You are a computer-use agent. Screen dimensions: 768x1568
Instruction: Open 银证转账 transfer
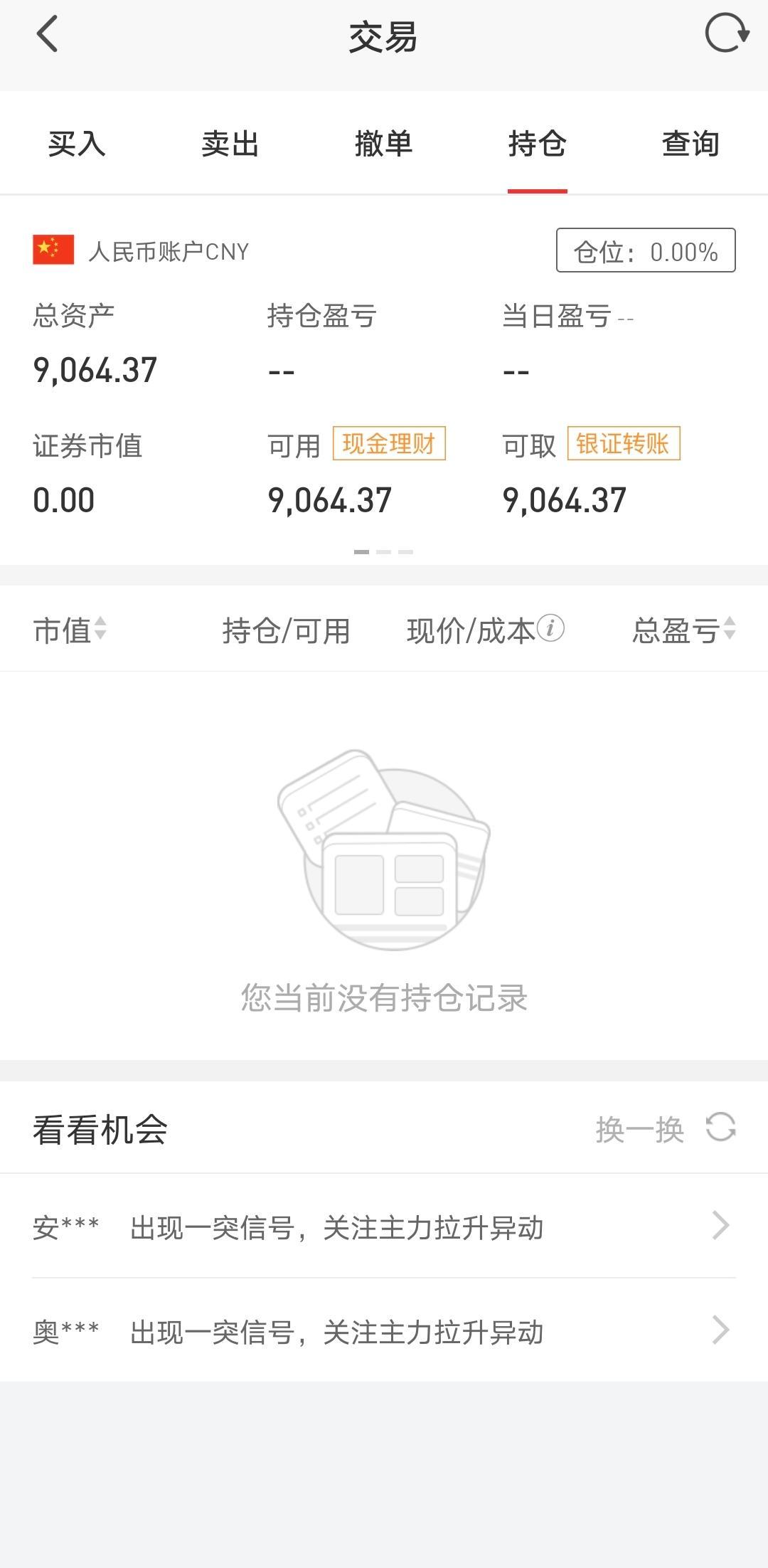623,444
